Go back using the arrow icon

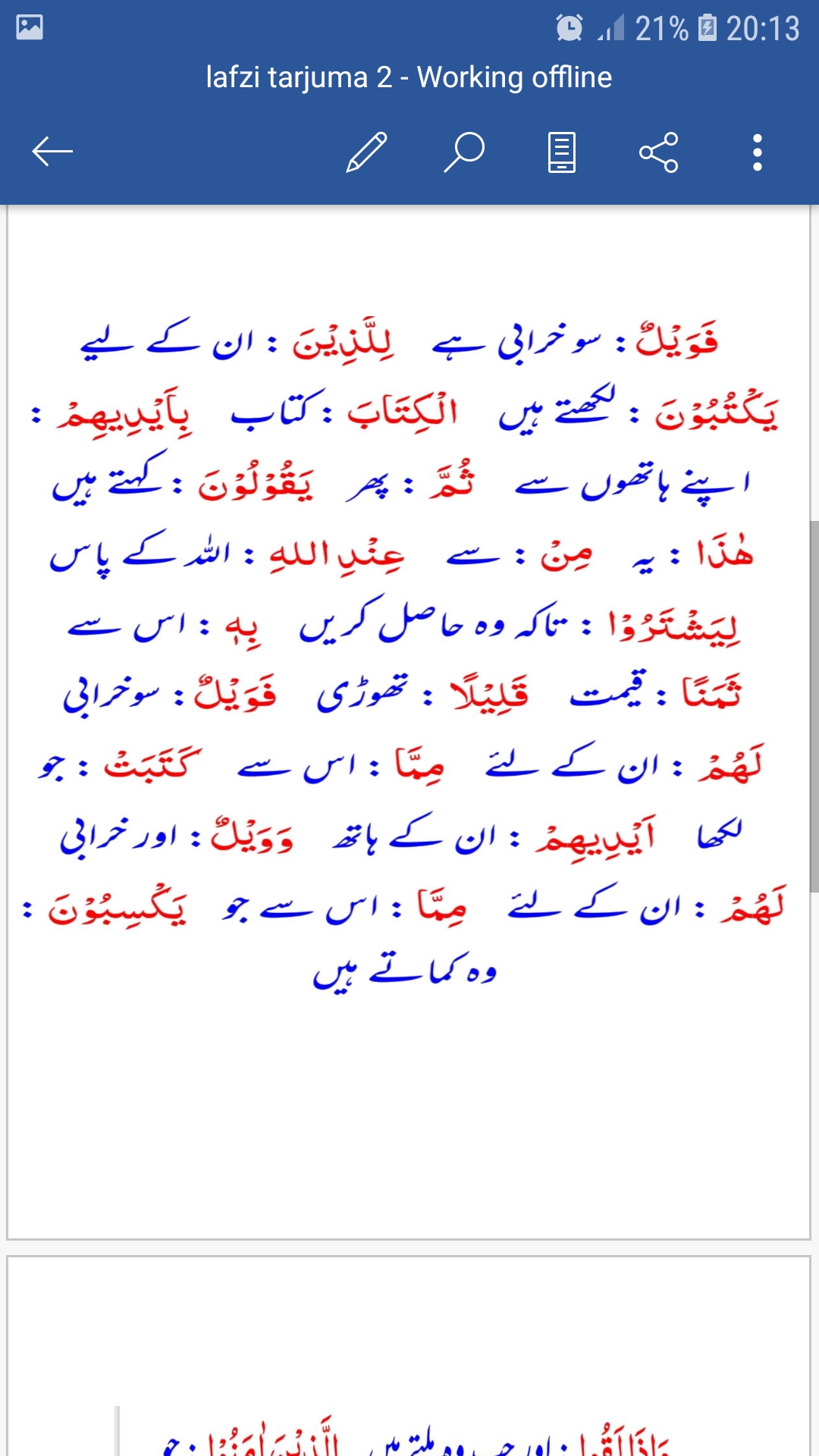tap(52, 152)
